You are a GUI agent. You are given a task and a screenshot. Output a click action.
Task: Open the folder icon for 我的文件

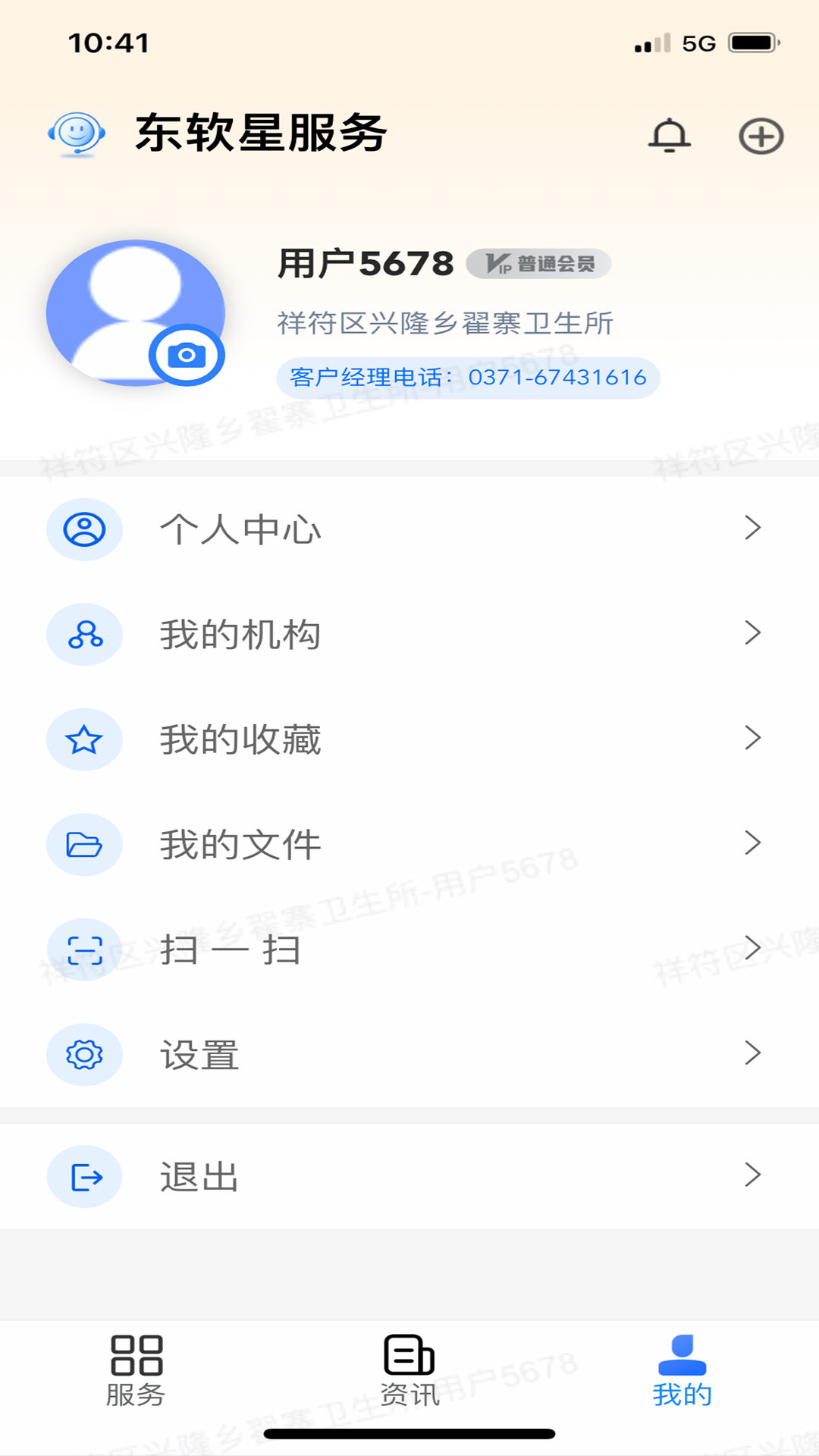84,845
